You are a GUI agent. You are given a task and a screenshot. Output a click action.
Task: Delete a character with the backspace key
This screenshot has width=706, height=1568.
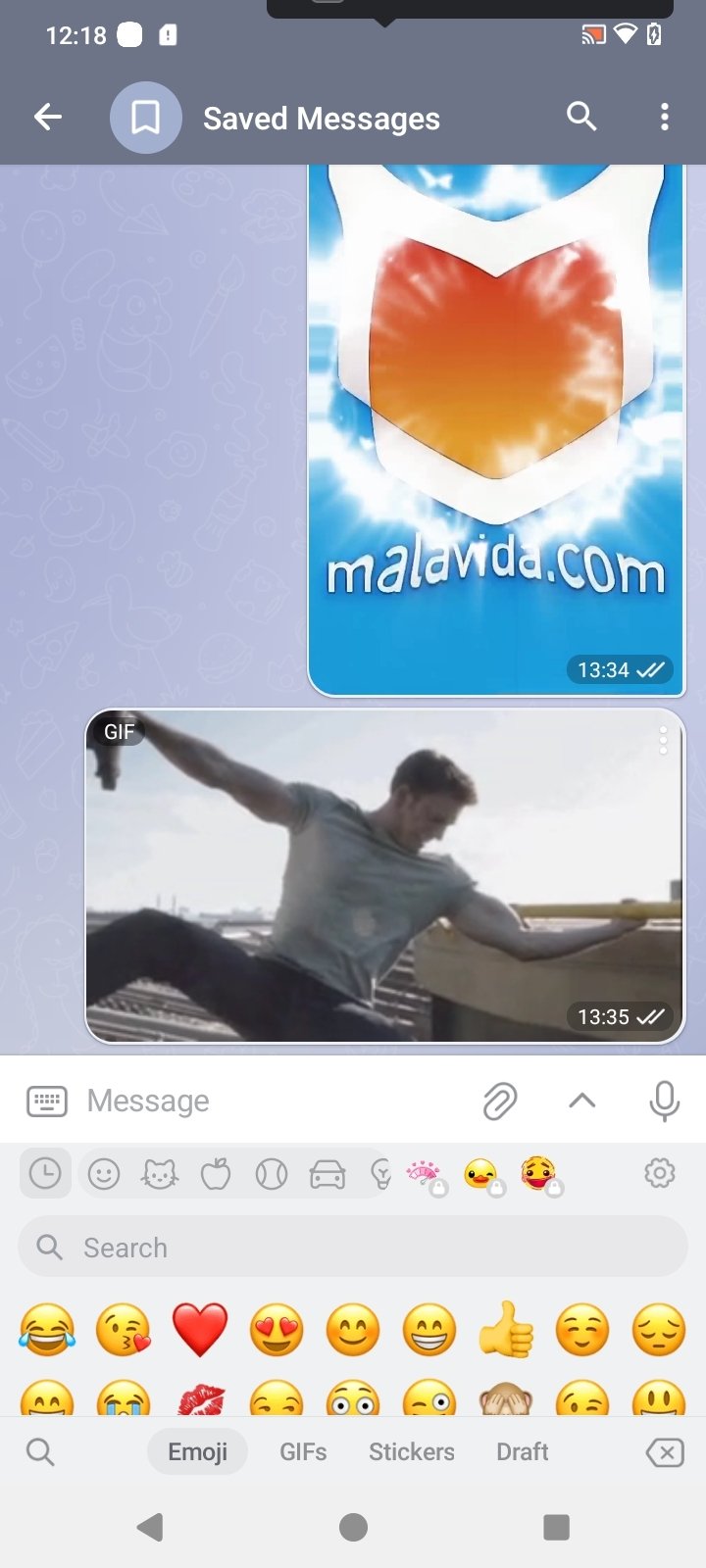click(665, 1452)
